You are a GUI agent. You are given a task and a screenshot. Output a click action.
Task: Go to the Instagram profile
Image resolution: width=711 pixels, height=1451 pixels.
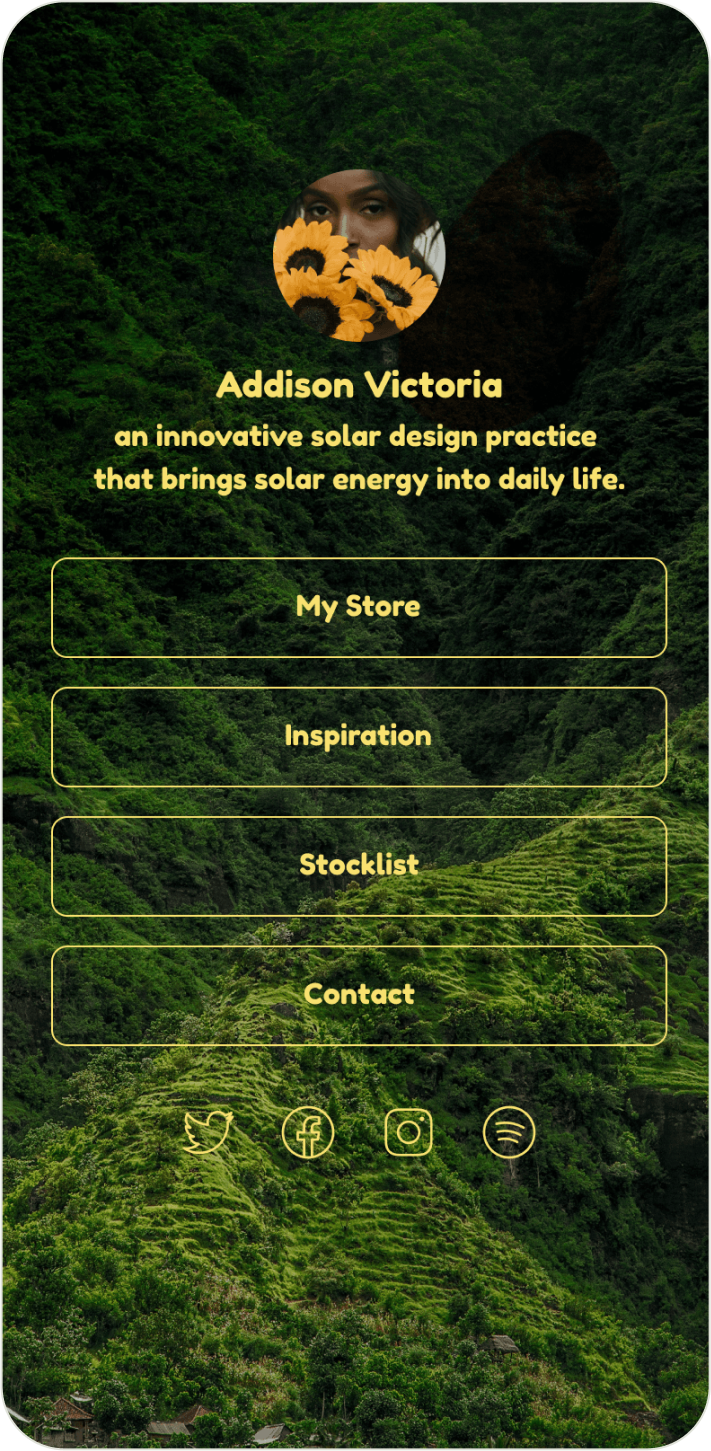click(408, 1133)
